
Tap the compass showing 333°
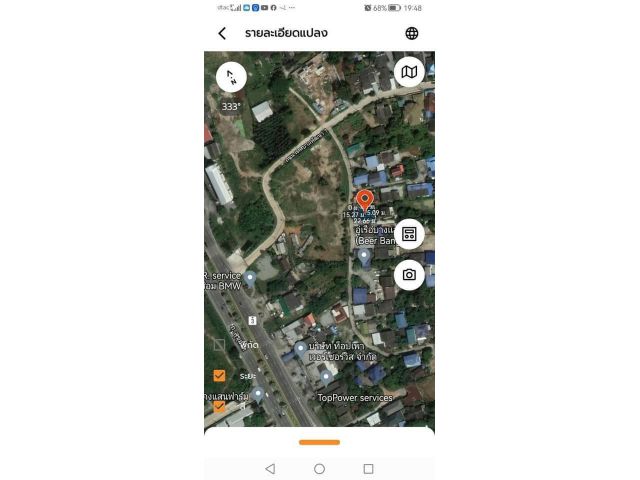pyautogui.click(x=231, y=76)
